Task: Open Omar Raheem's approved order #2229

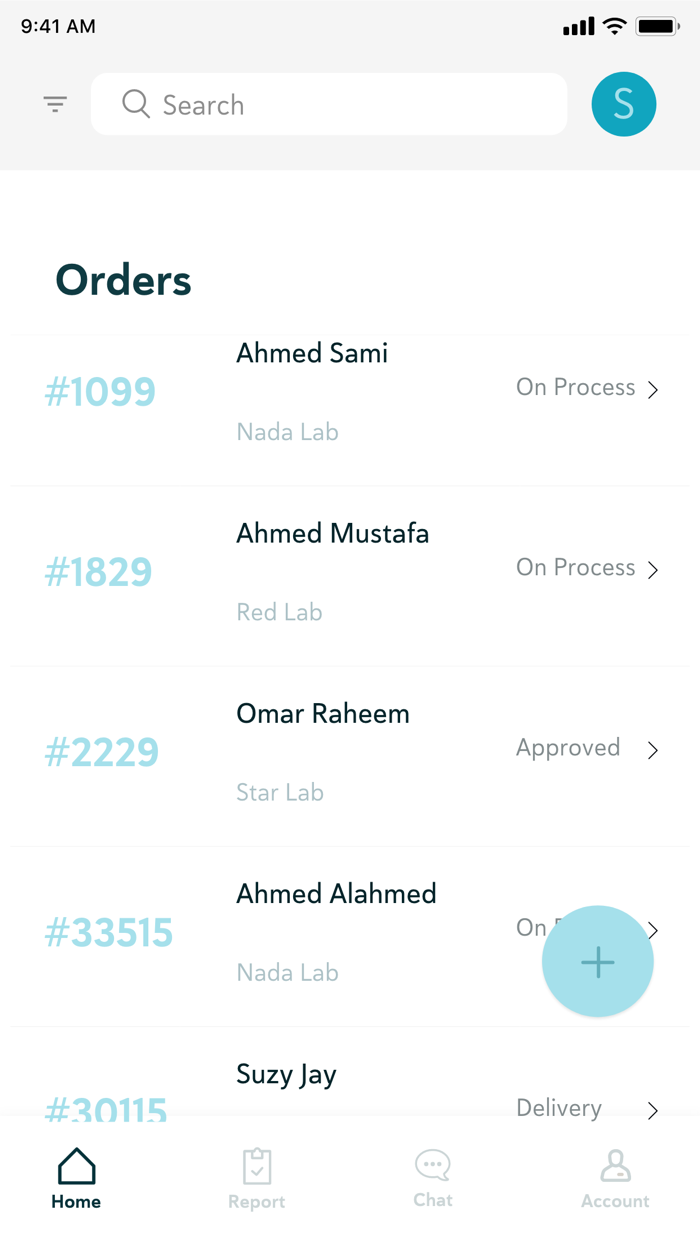Action: pos(350,751)
